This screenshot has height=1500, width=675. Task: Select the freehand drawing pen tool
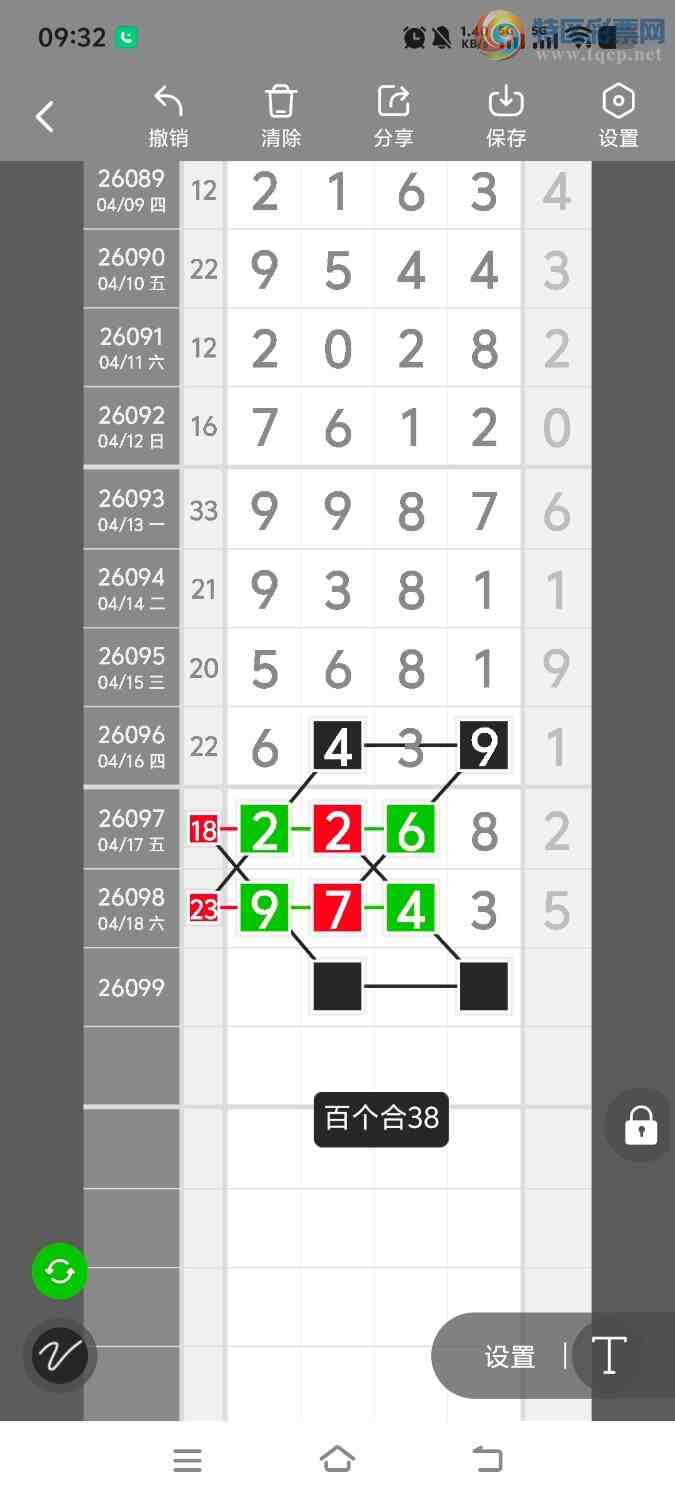pyautogui.click(x=60, y=1356)
